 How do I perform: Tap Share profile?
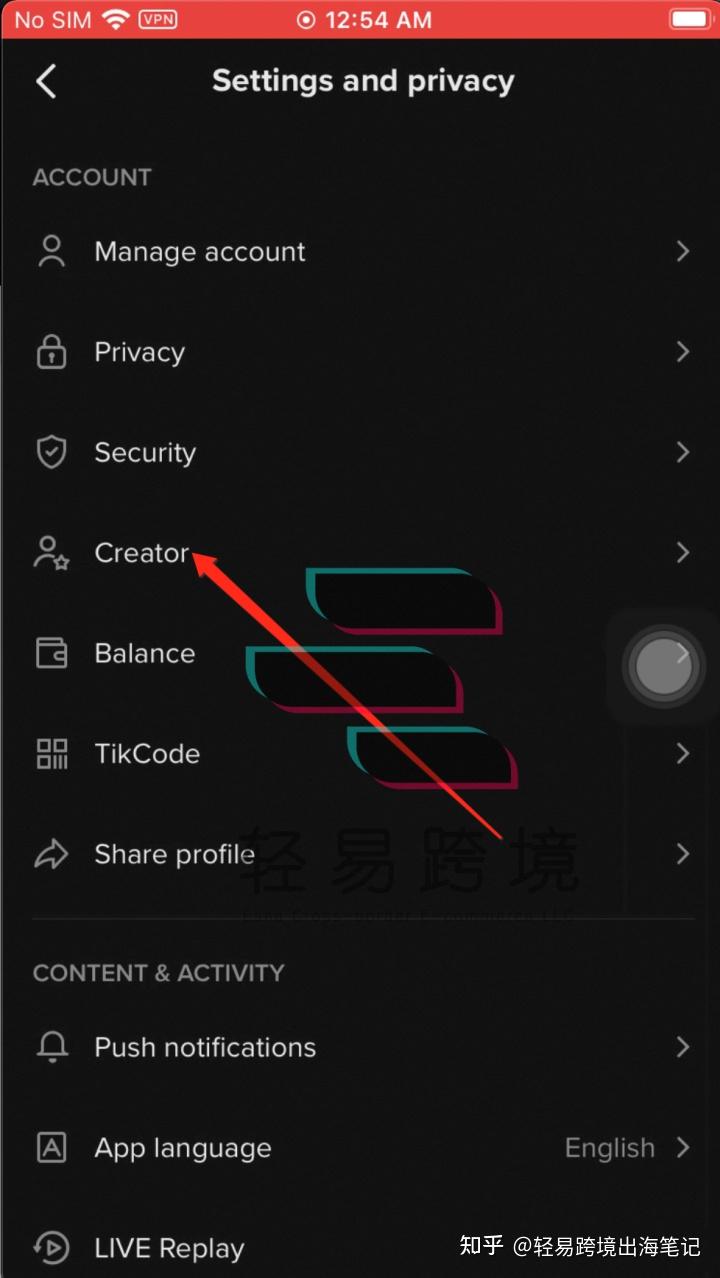pos(360,854)
